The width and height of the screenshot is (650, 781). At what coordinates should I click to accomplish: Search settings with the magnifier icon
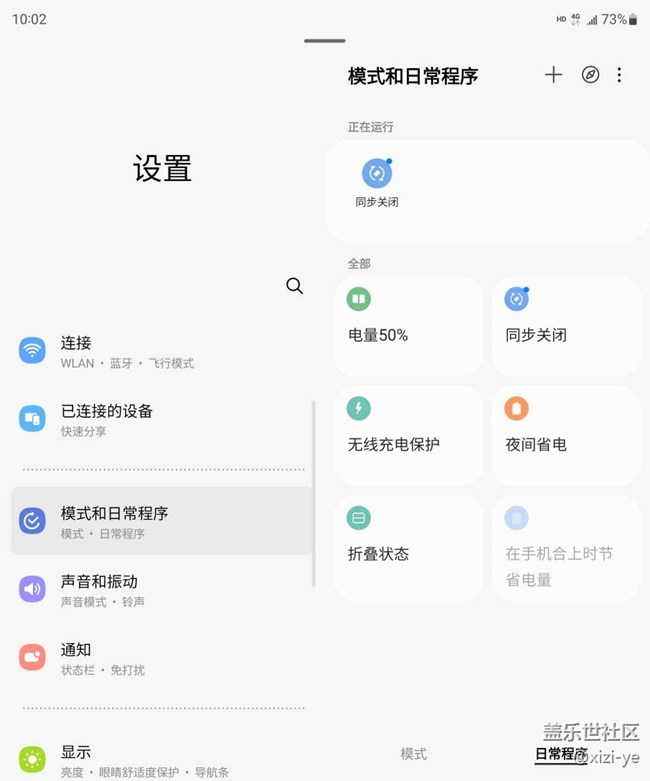click(294, 286)
